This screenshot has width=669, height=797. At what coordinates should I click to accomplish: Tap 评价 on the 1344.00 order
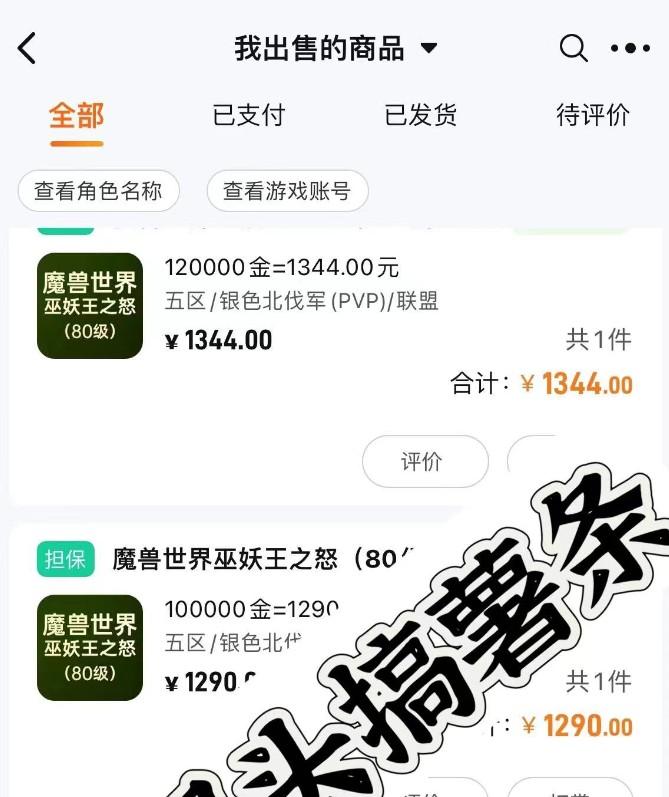click(x=425, y=461)
